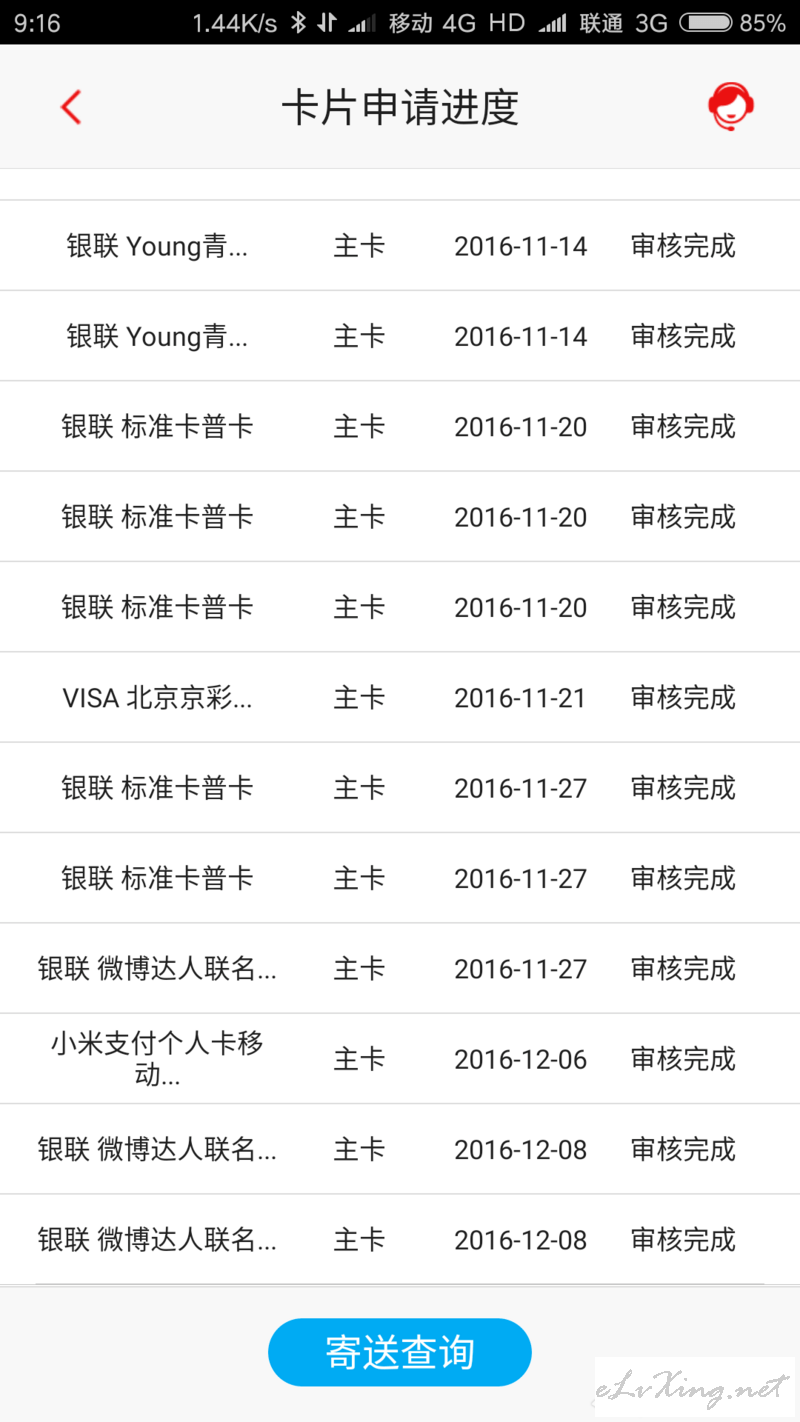Tap the 寄送查询 button
Viewport: 800px width, 1422px height.
400,1352
